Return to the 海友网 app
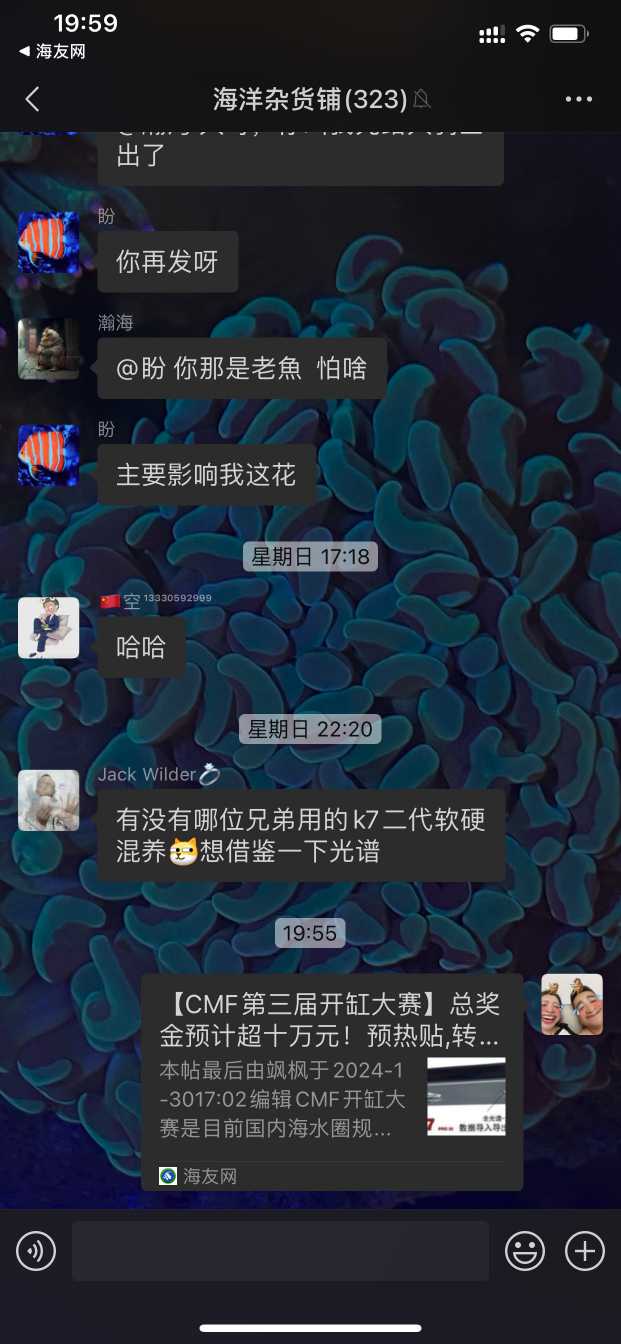 (52, 52)
